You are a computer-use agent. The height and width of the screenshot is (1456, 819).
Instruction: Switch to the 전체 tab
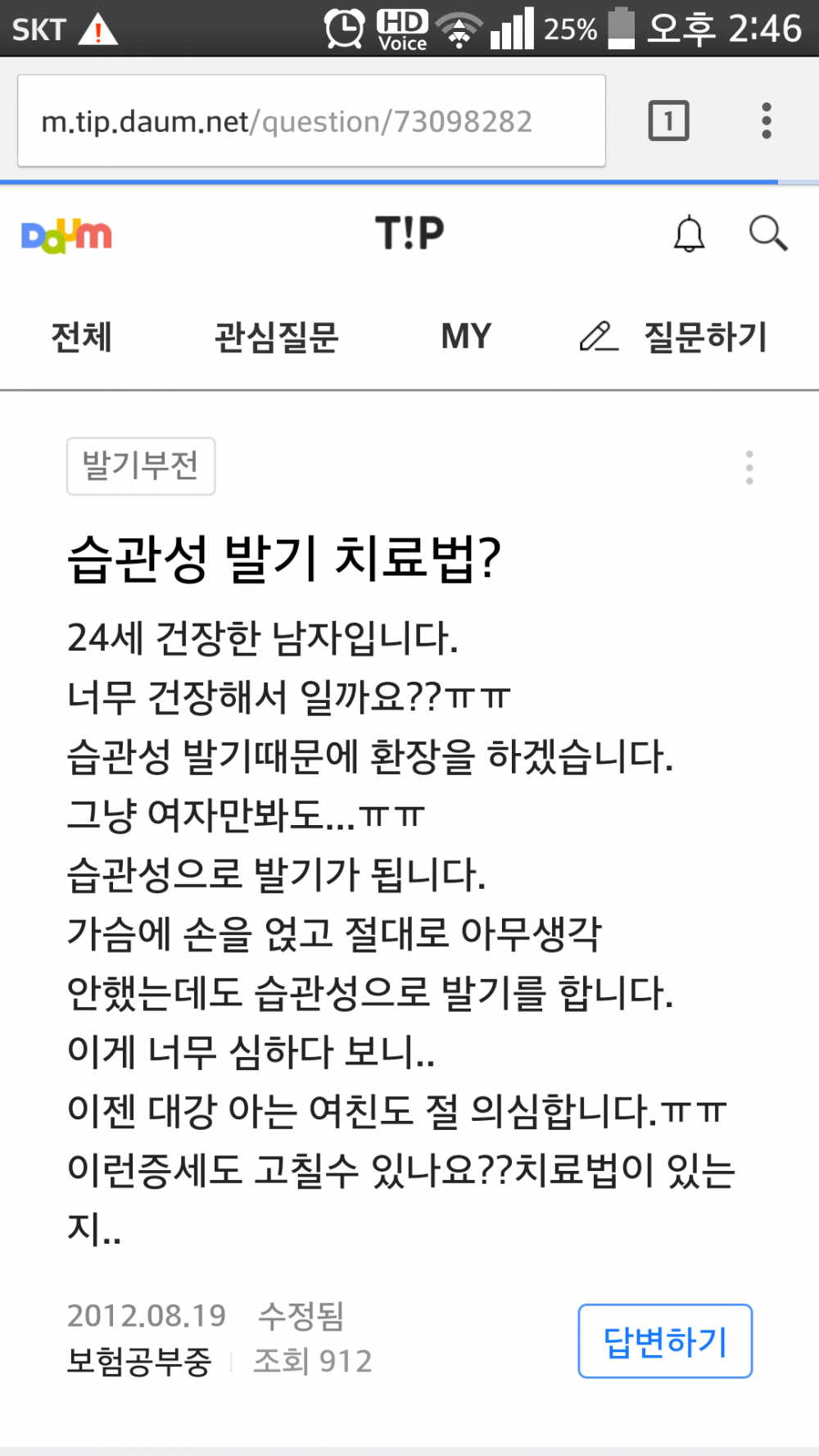[x=80, y=337]
